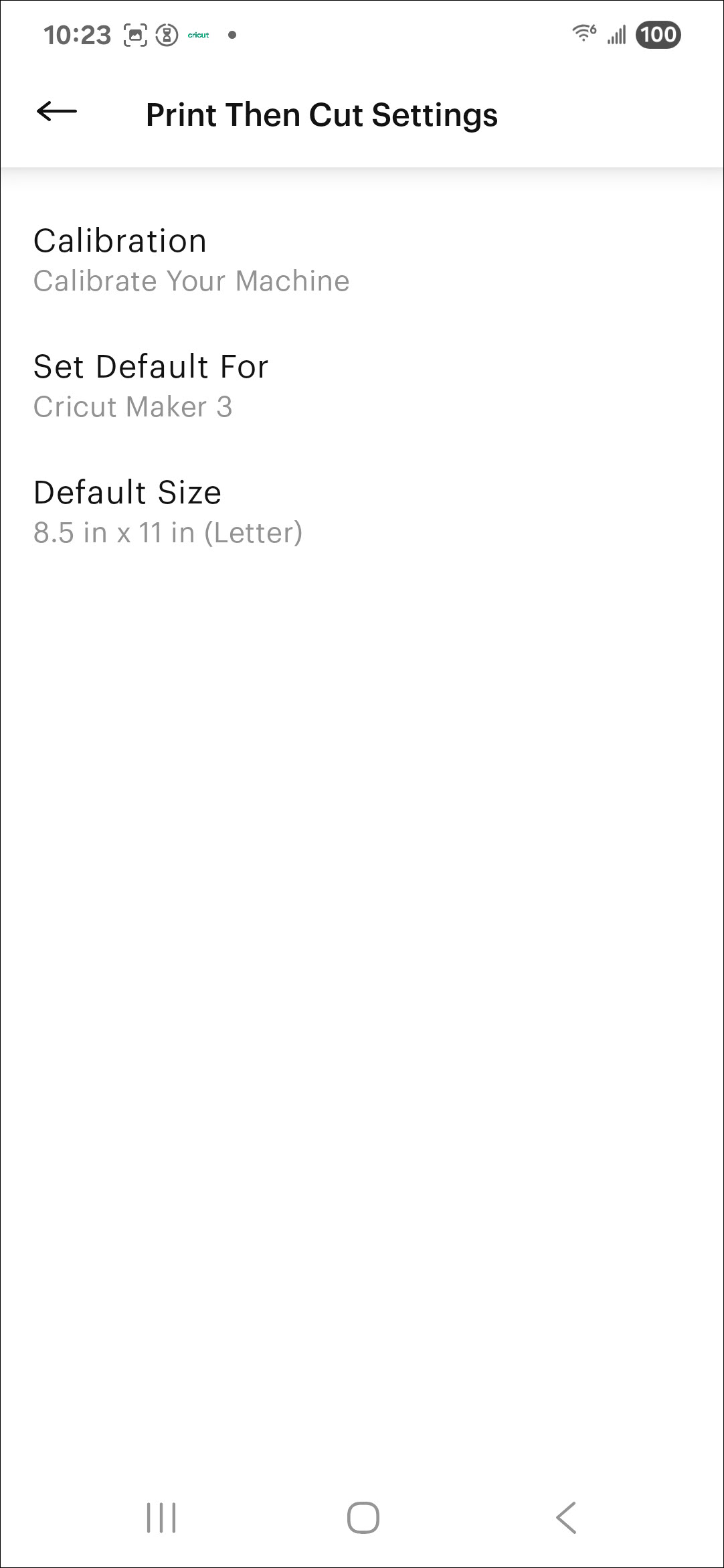Open the Calibration settings option
Viewport: 724px width, 1568px height.
tap(121, 241)
